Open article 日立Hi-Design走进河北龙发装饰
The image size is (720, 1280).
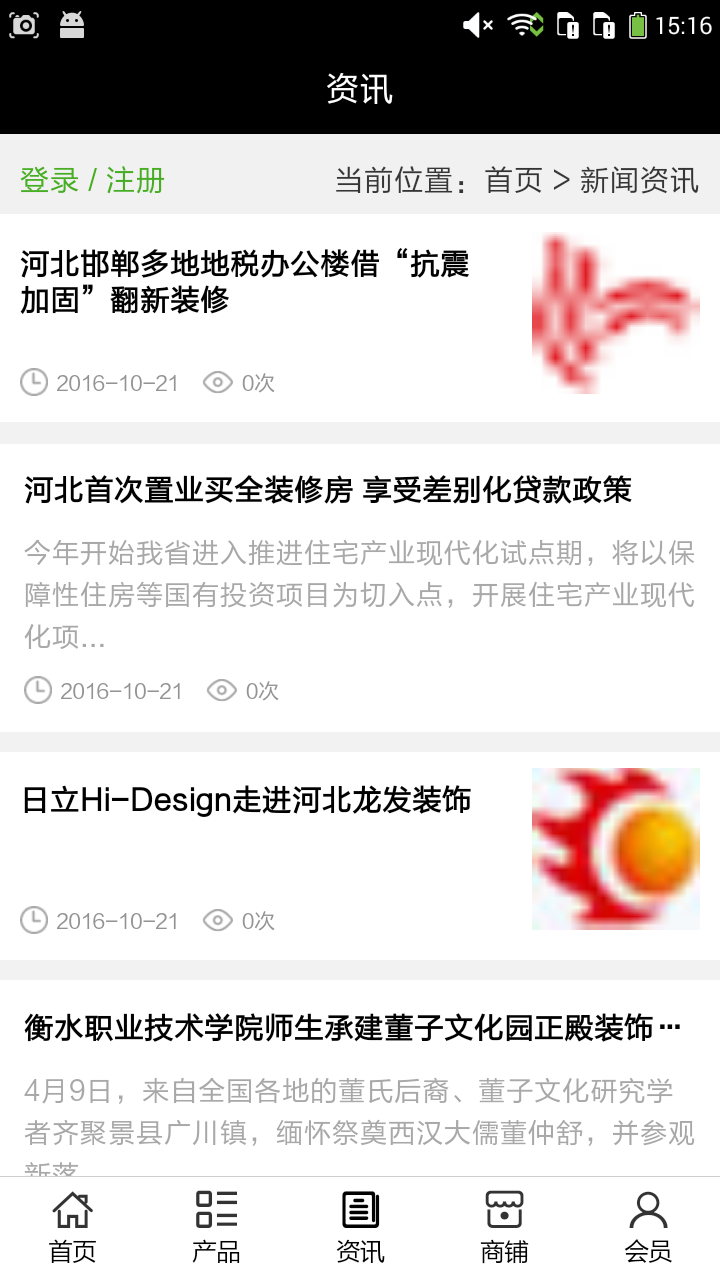point(247,800)
